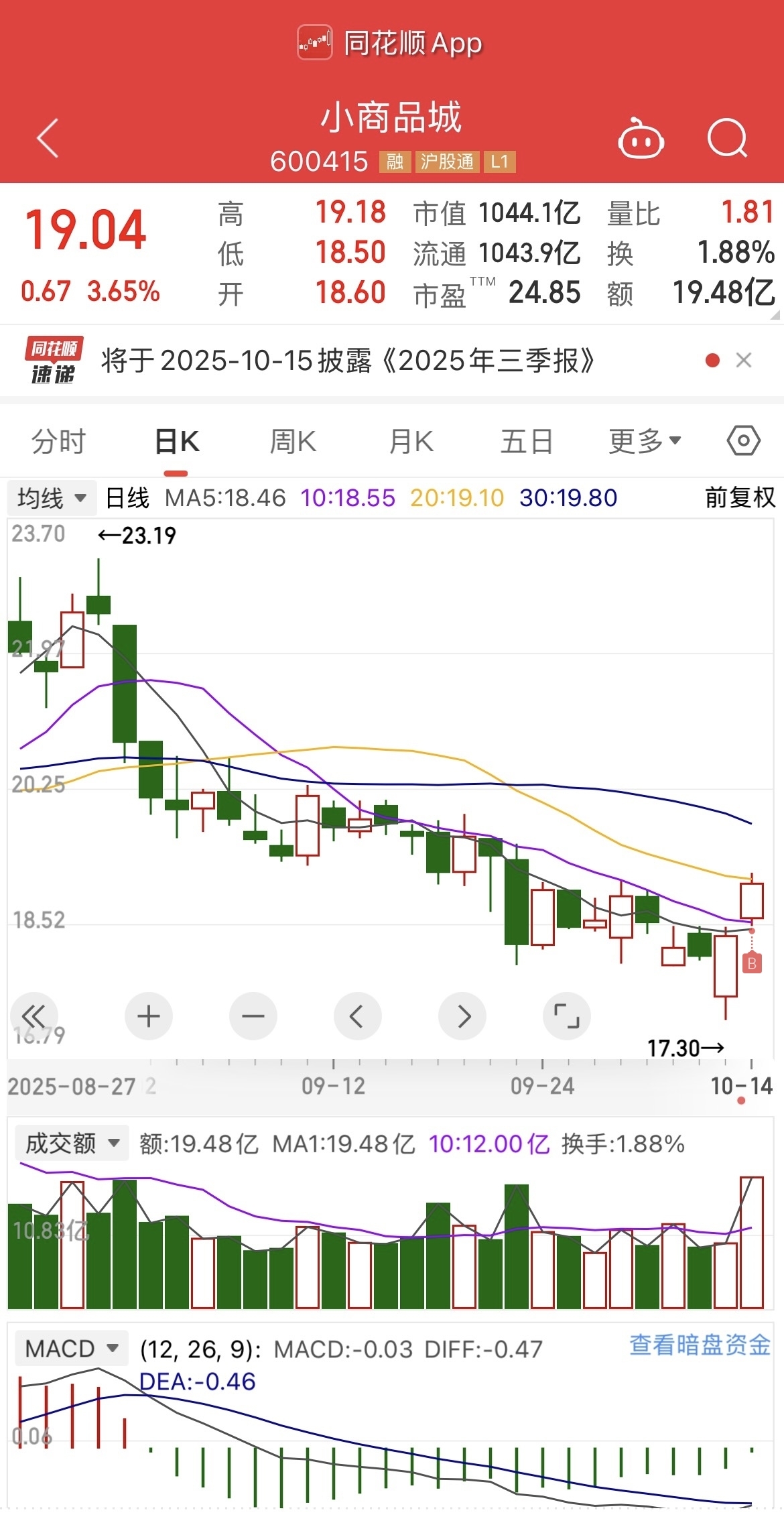Change the 前复权 adjustment mode
Screen dimensions: 784x1531
740,498
